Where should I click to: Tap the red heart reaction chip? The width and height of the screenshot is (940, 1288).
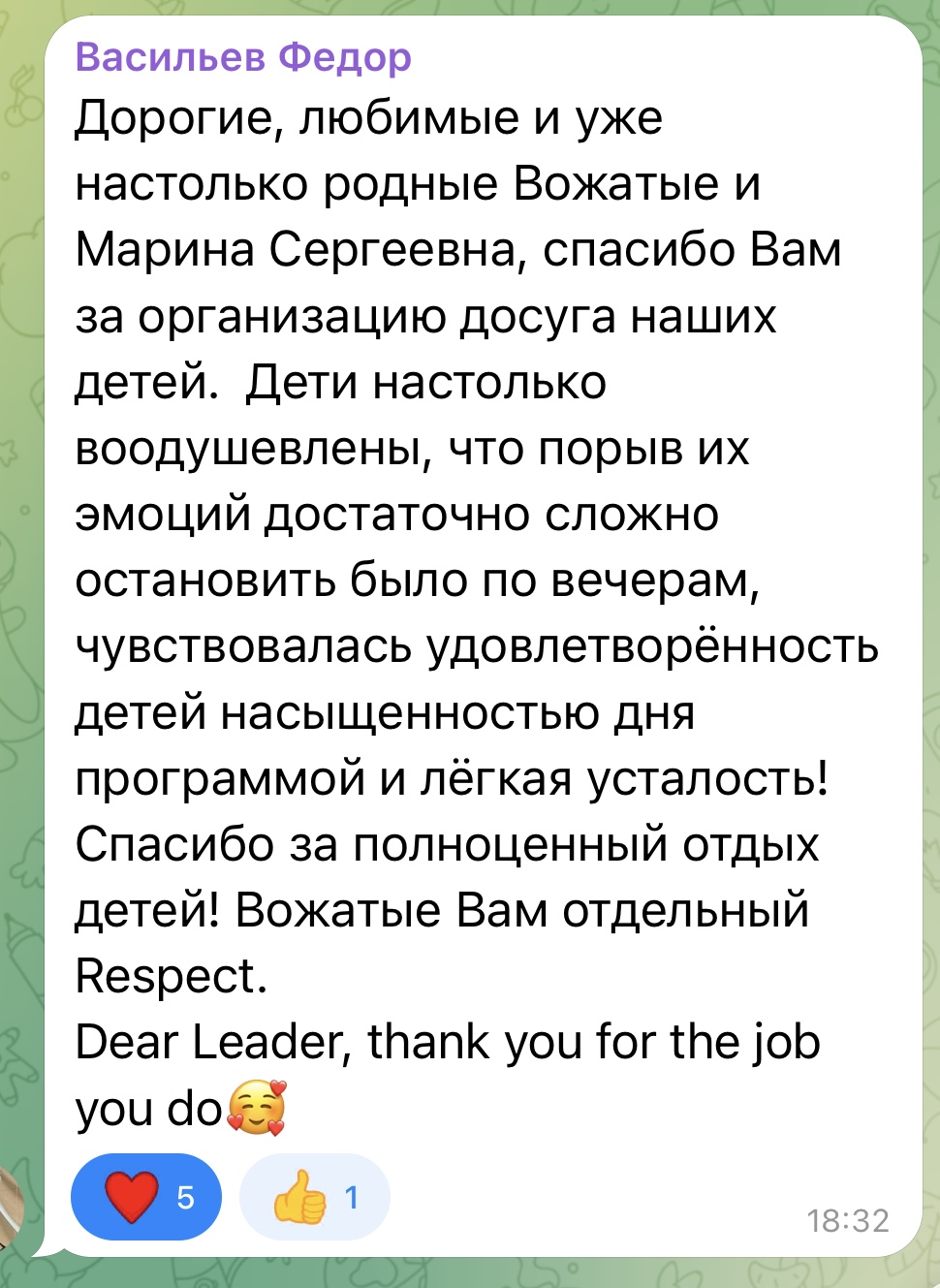(146, 1197)
